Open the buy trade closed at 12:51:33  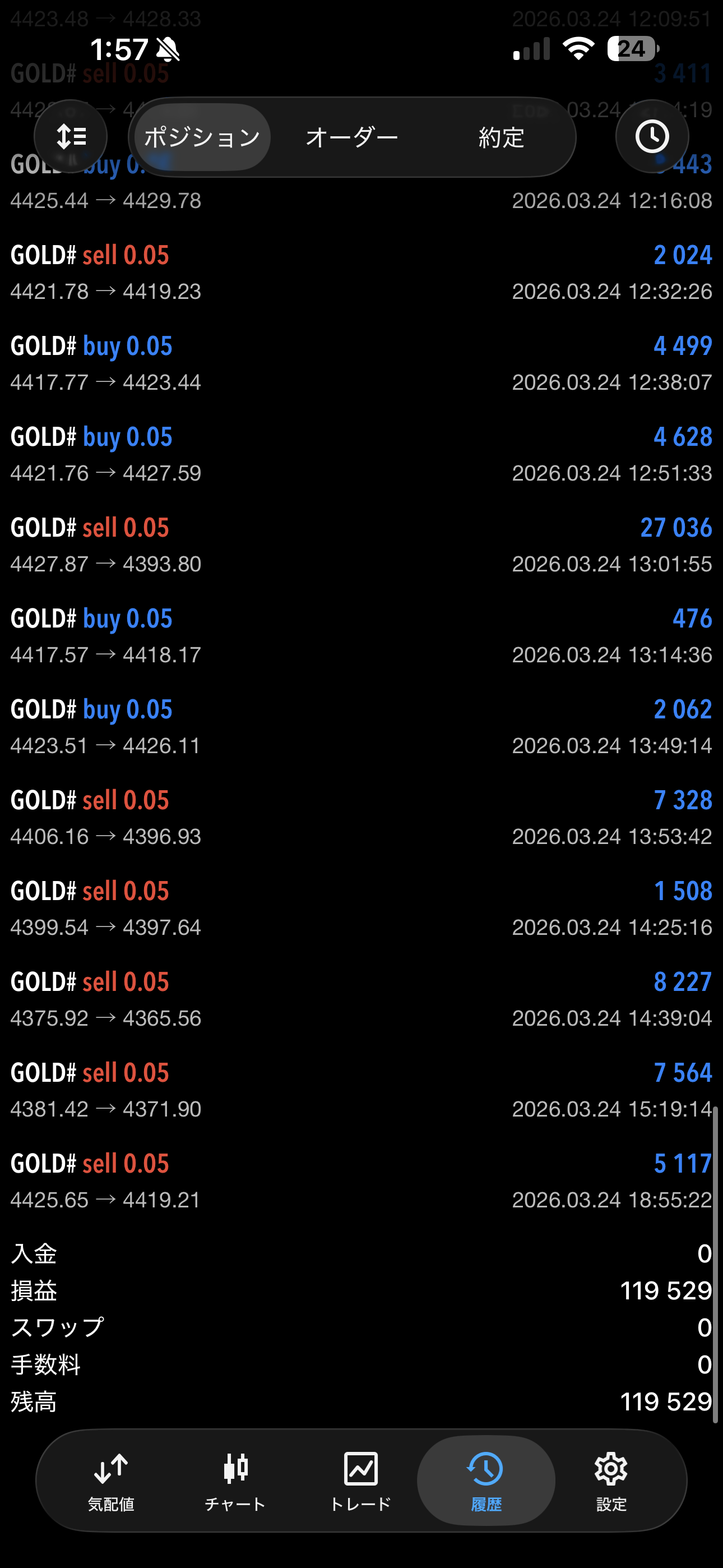[361, 454]
